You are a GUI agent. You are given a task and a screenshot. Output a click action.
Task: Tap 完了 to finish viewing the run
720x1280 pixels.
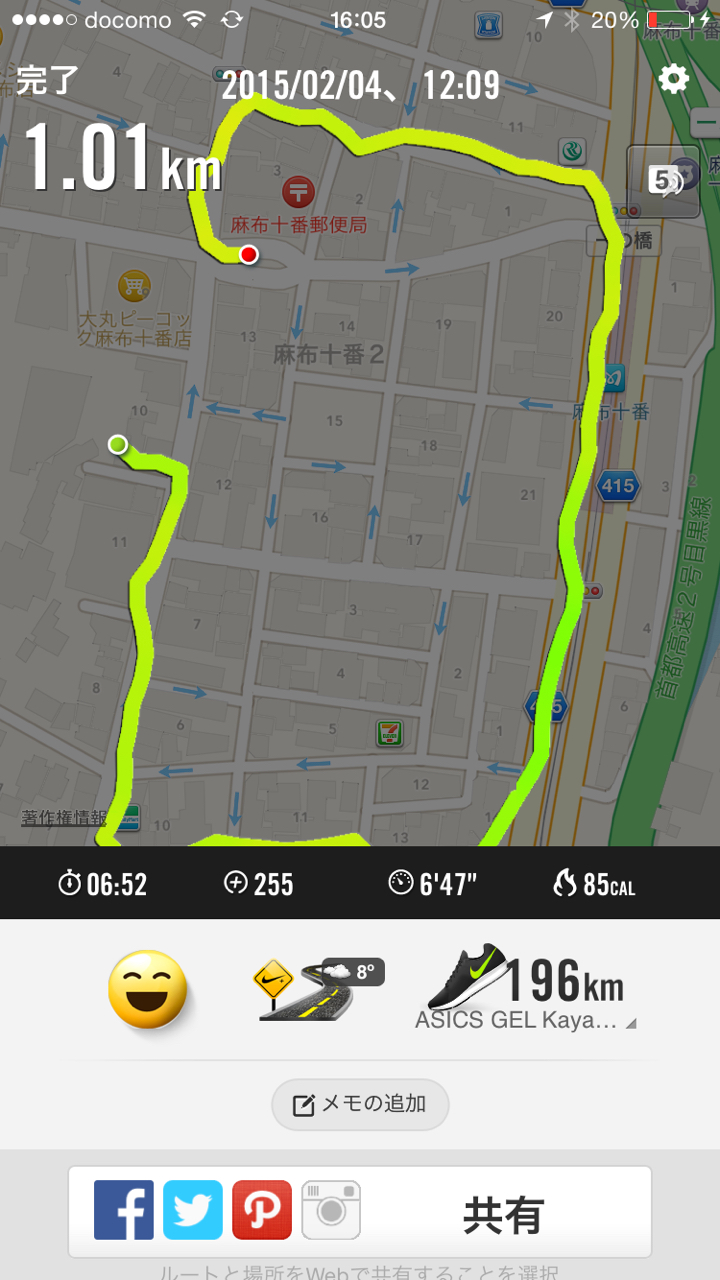coord(46,81)
